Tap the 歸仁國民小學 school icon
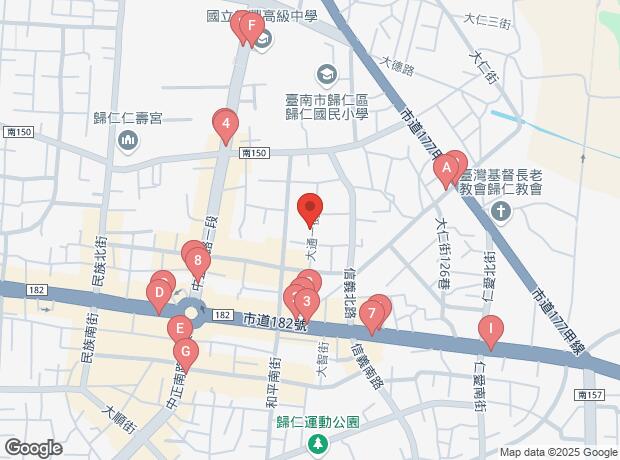 pos(327,74)
